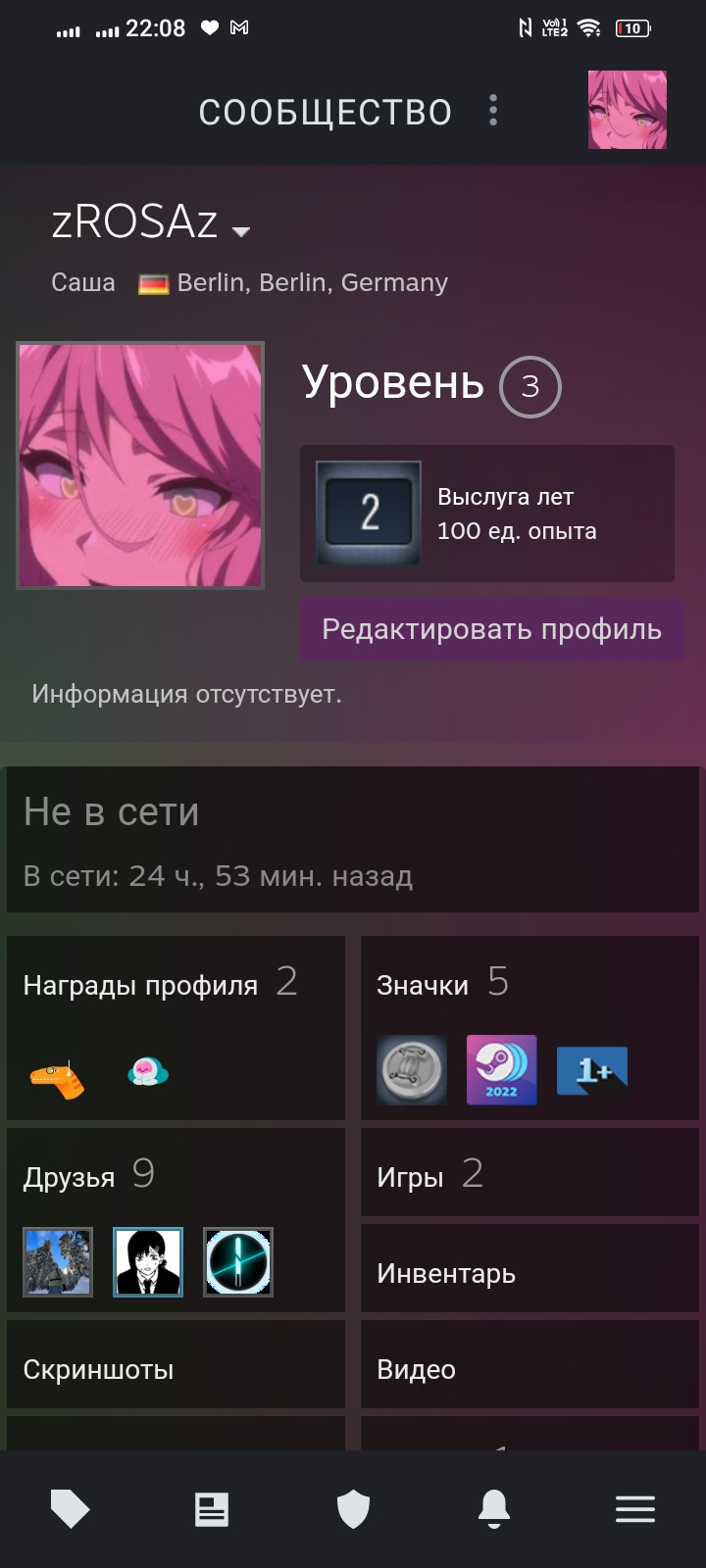Open the hamburger menu tab
The image size is (706, 1568).
pos(635,1509)
